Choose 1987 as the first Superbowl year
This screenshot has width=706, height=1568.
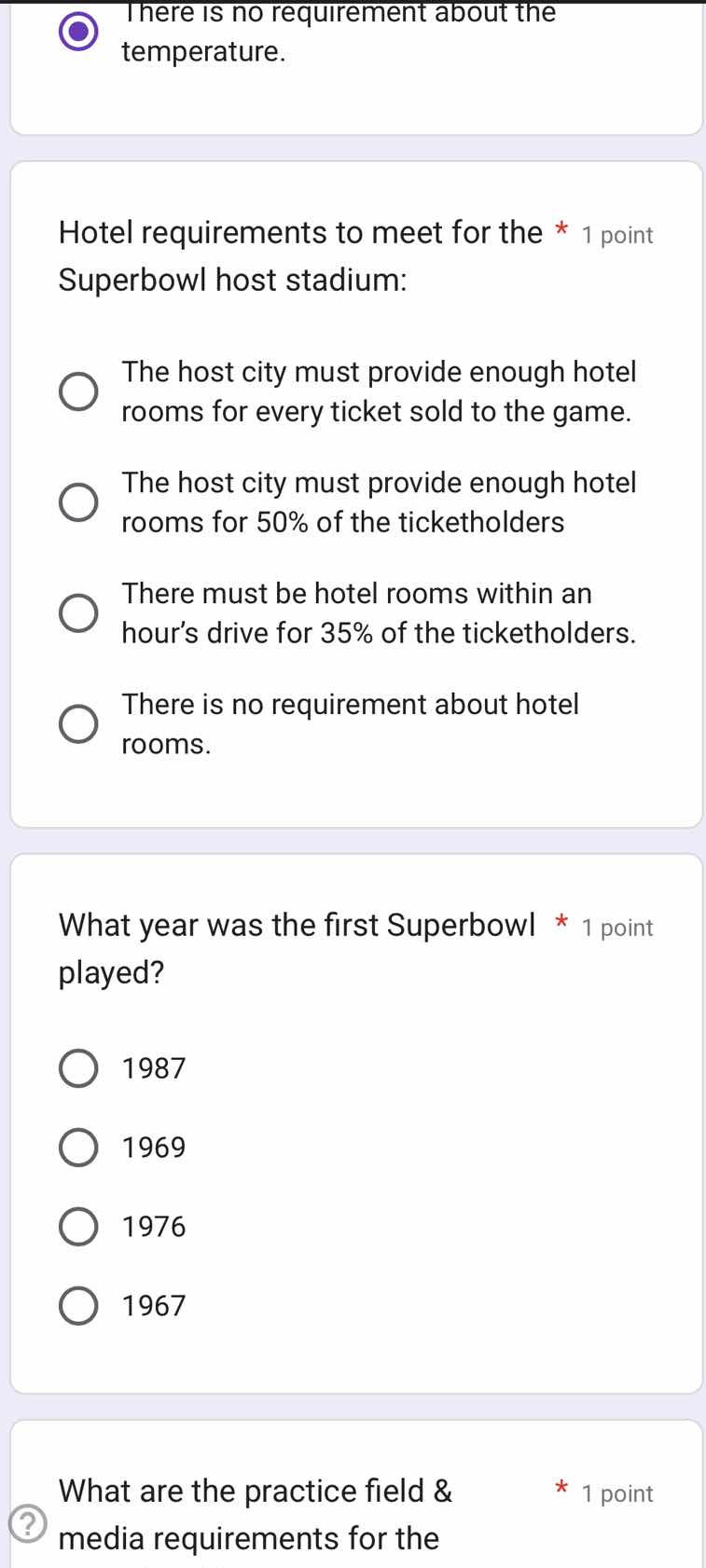[x=78, y=1067]
